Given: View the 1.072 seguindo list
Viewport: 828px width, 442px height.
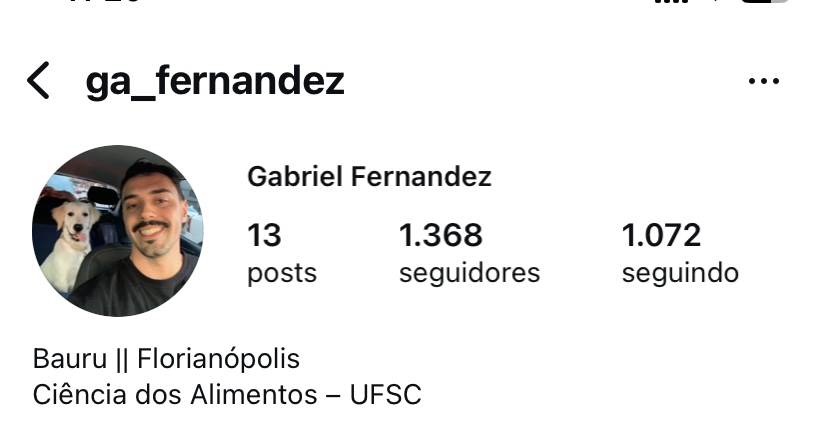Looking at the screenshot, I should click(x=679, y=253).
